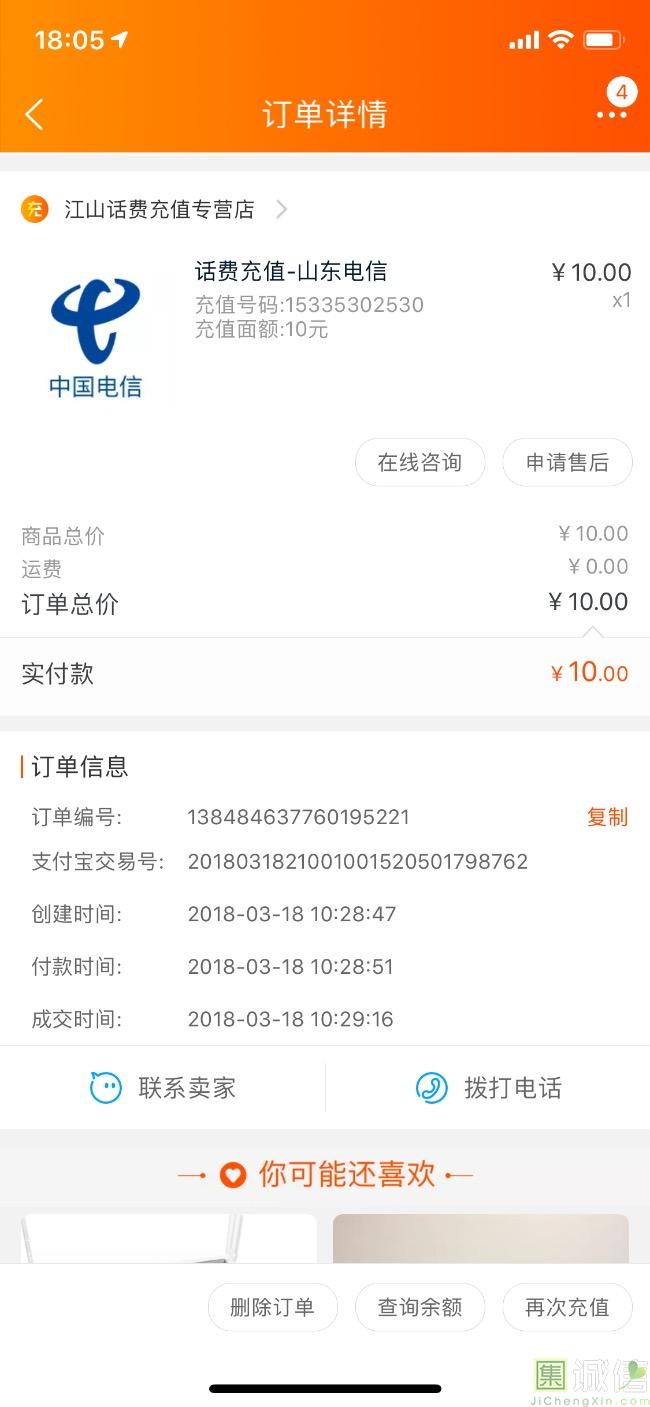Open the second recommended product card

(x=480, y=1238)
